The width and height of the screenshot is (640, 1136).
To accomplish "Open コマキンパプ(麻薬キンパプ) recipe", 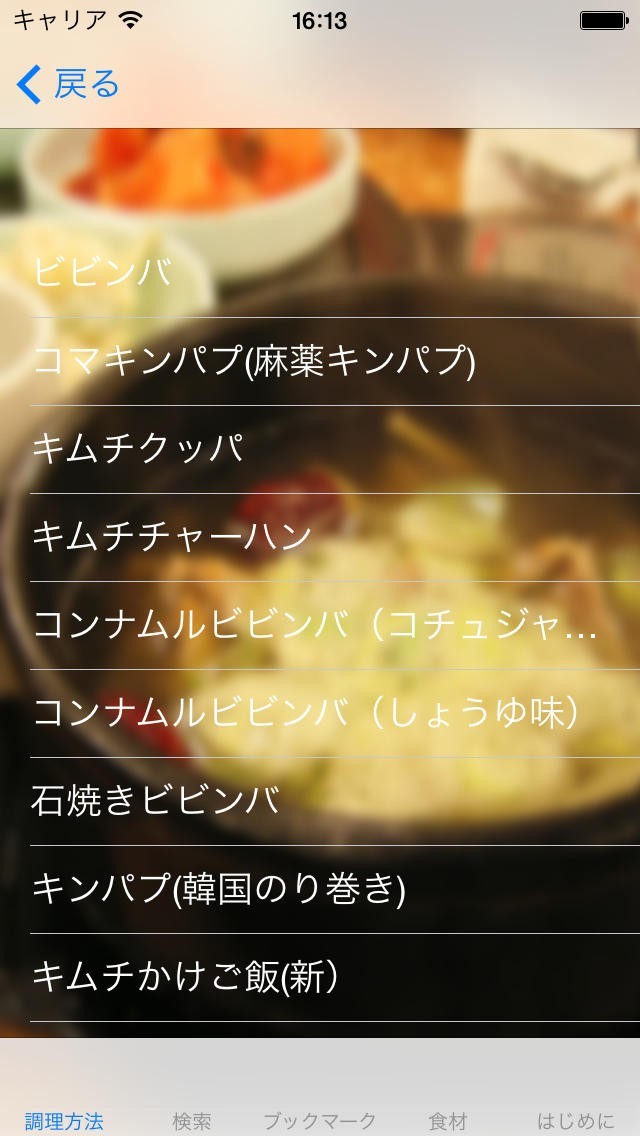I will [x=320, y=361].
